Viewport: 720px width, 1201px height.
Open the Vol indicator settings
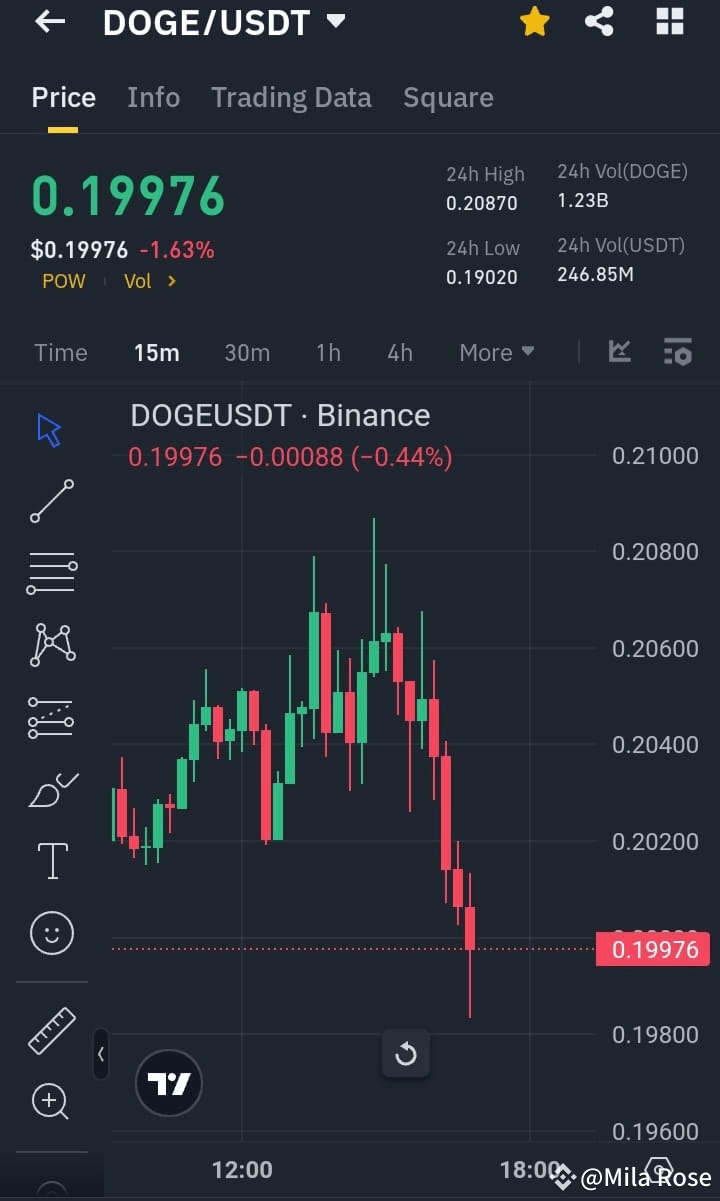148,281
